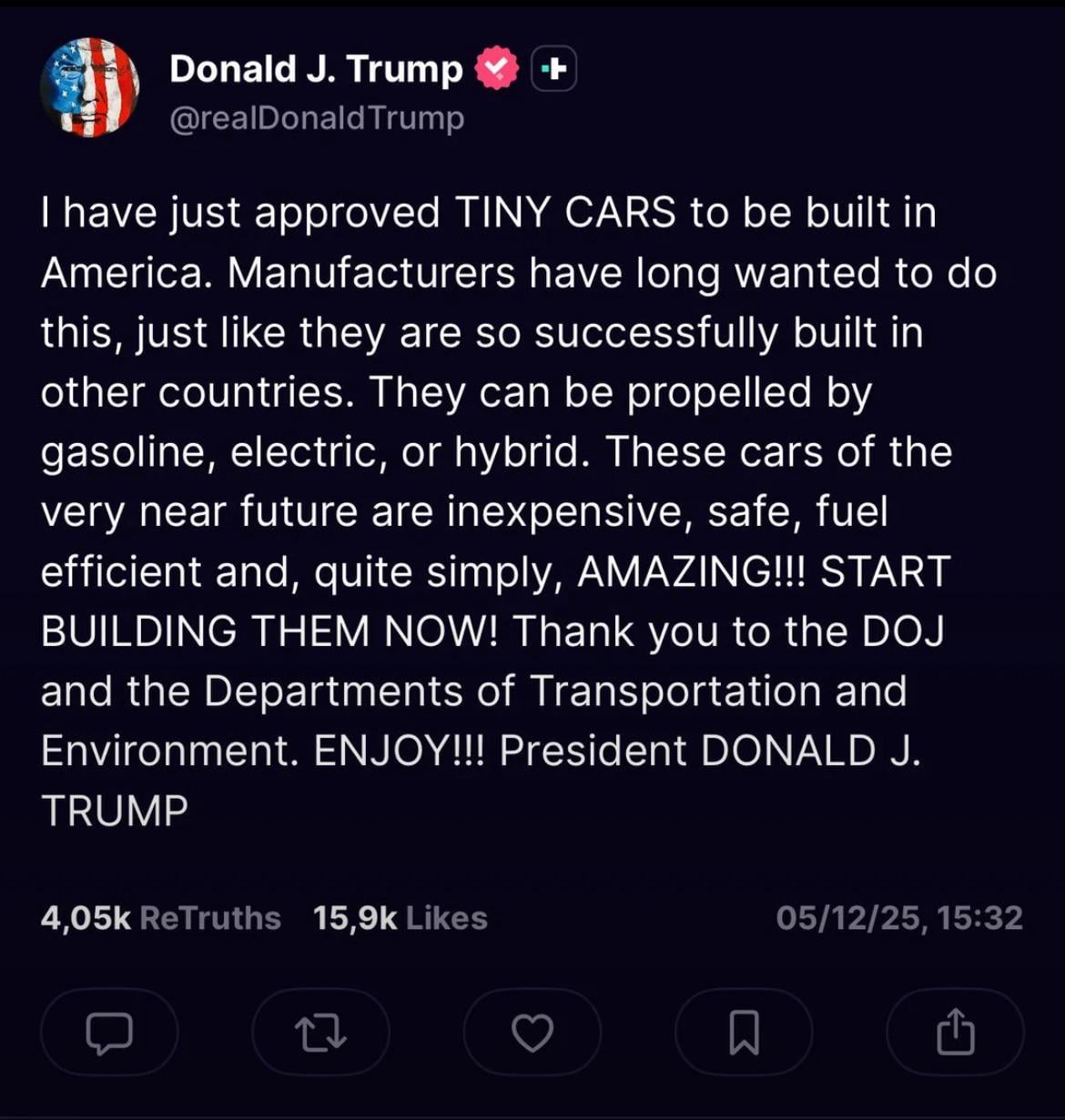ReTruth this post
Screen dimensions: 1065x1120
[x=320, y=1033]
